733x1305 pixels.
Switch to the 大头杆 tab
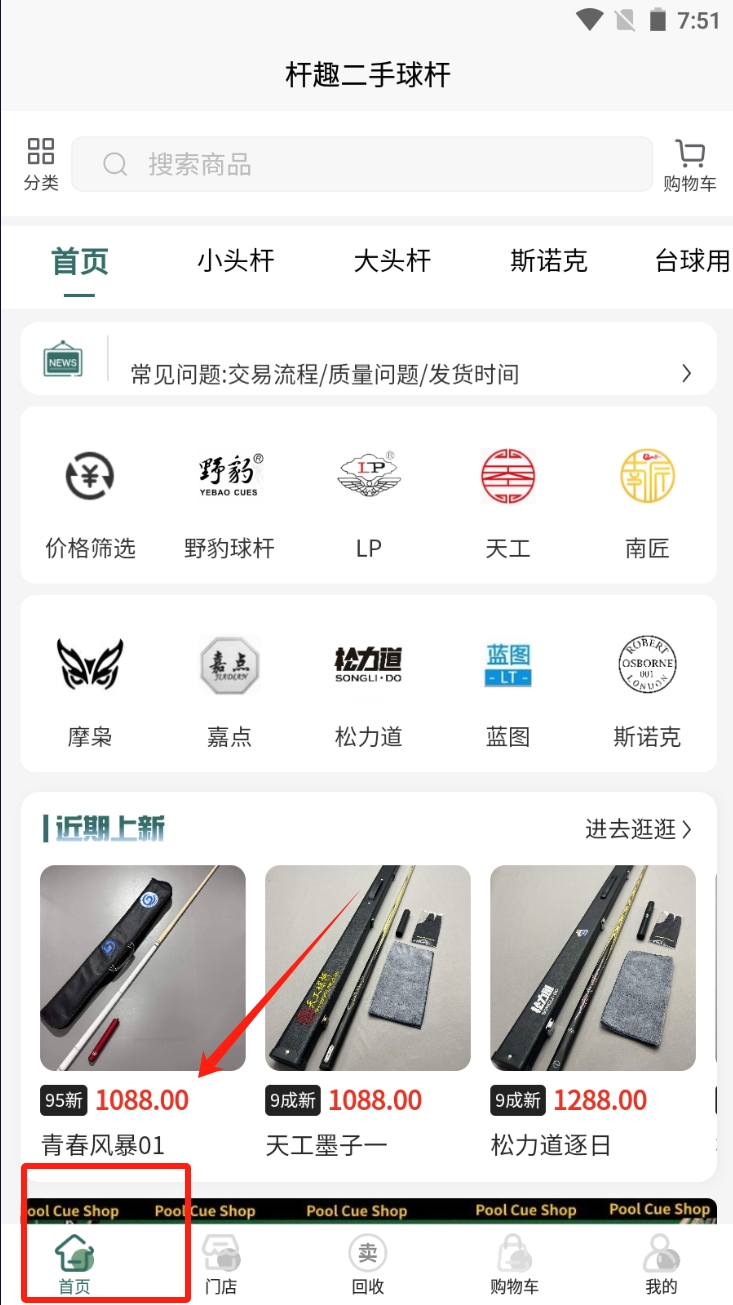[x=392, y=262]
